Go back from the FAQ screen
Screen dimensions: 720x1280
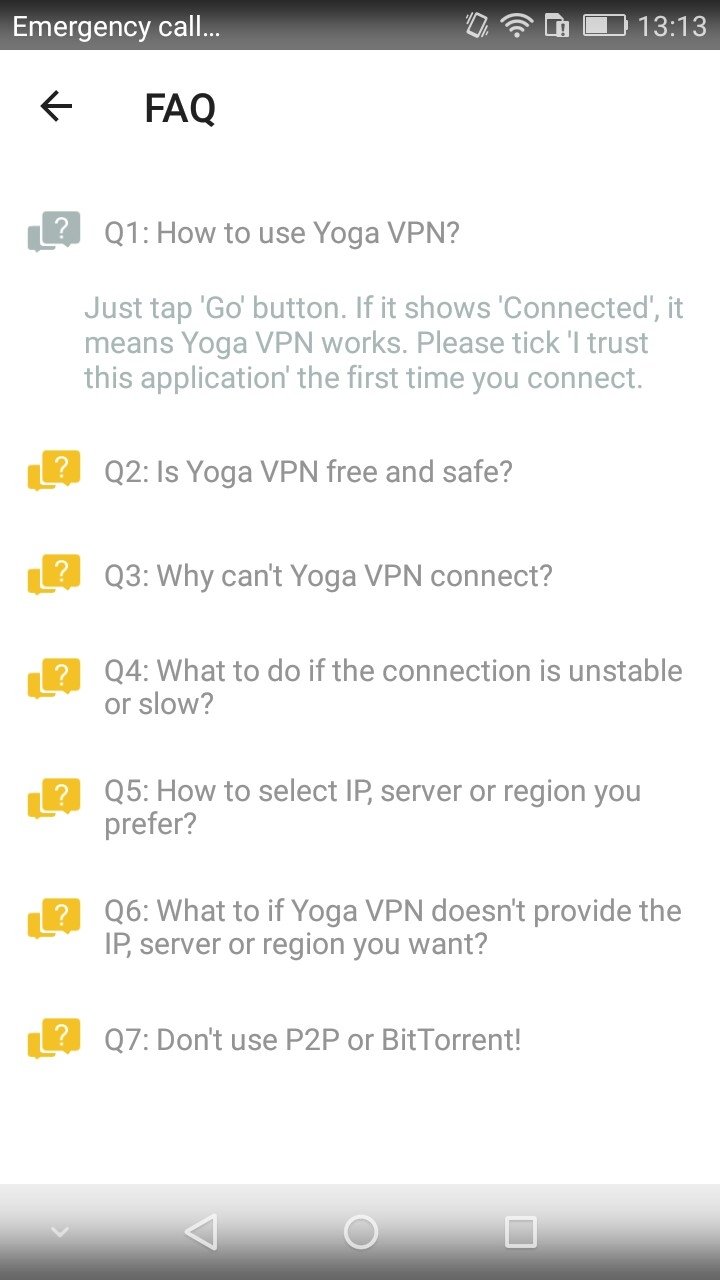pyautogui.click(x=56, y=107)
